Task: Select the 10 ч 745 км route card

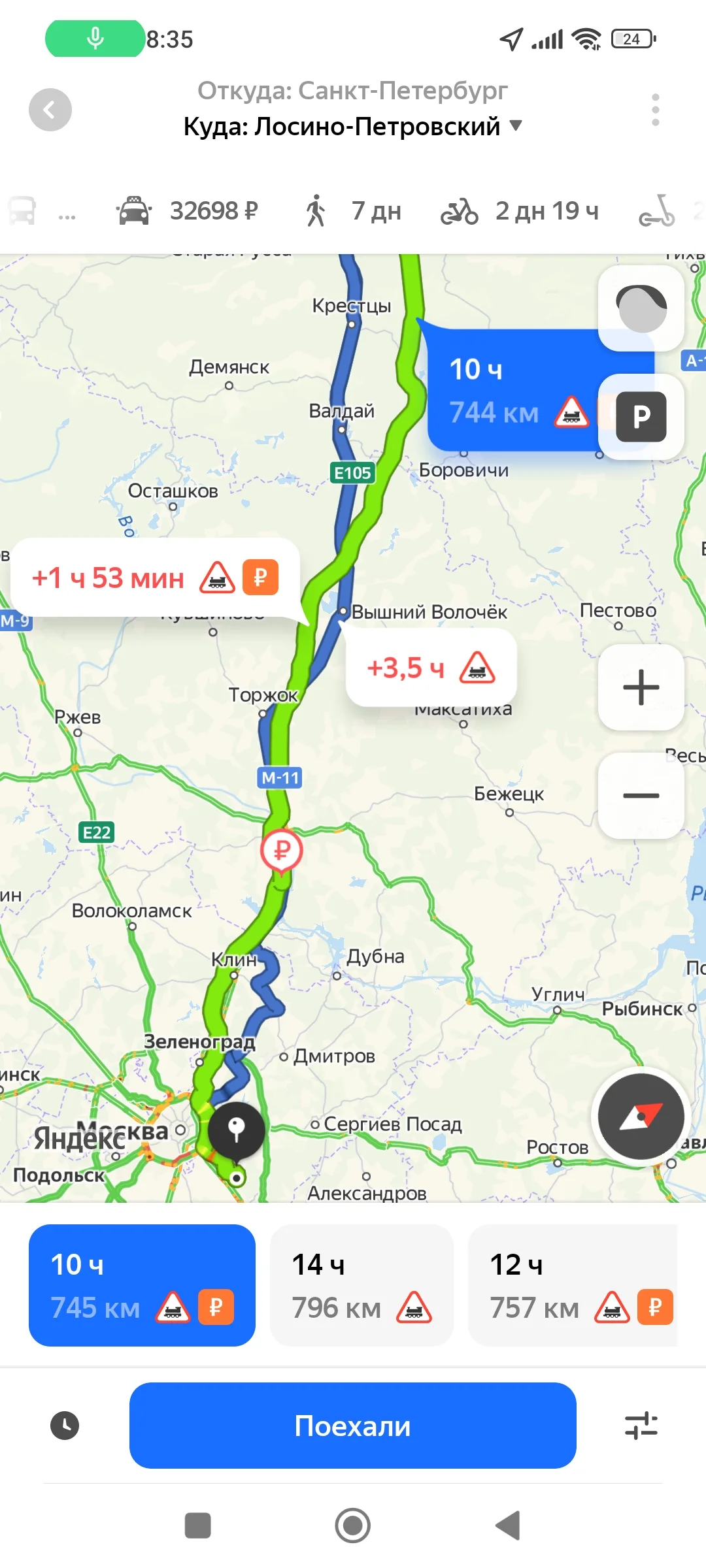Action: (x=142, y=1285)
